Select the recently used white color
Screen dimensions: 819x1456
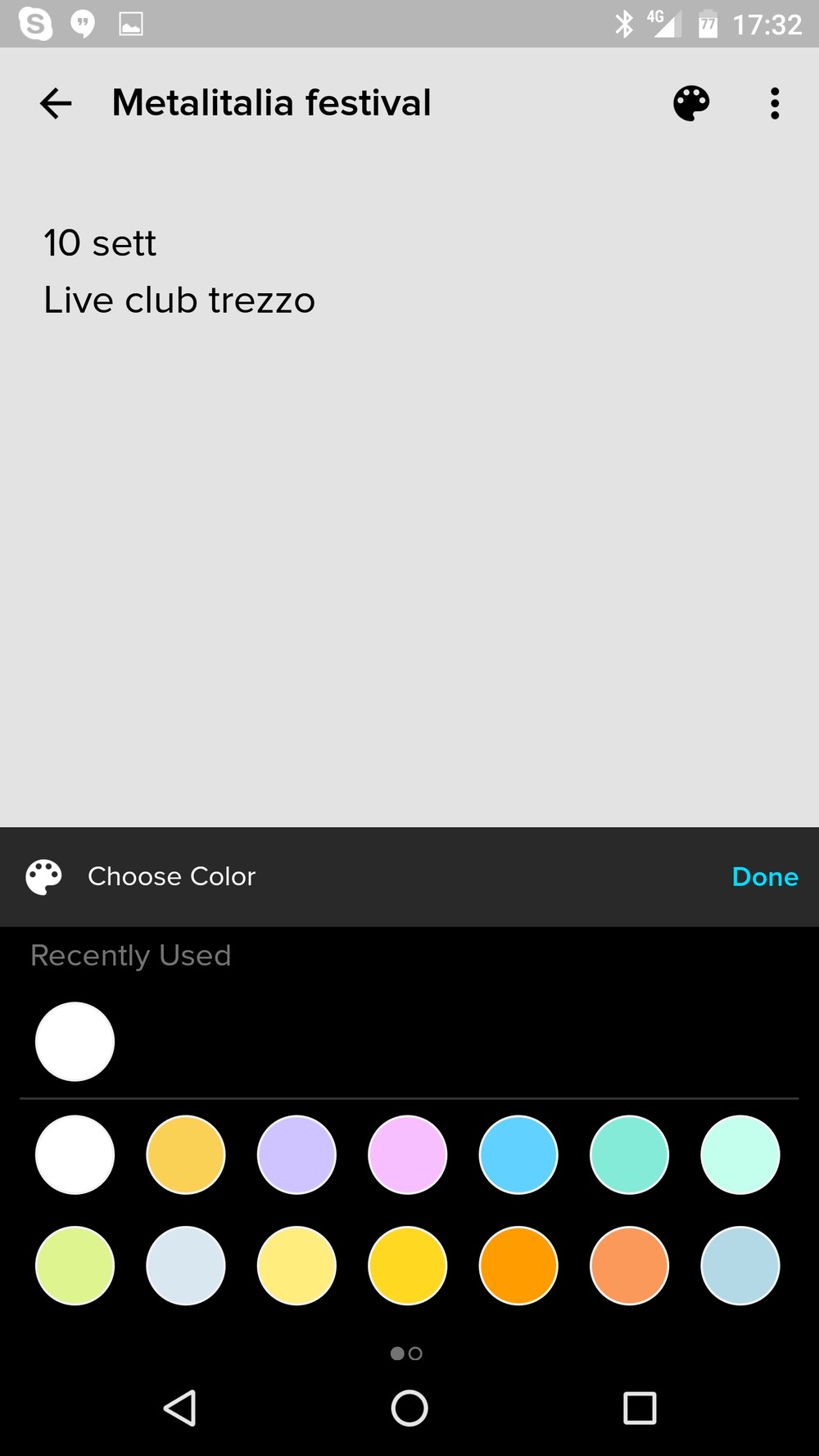tap(75, 1042)
